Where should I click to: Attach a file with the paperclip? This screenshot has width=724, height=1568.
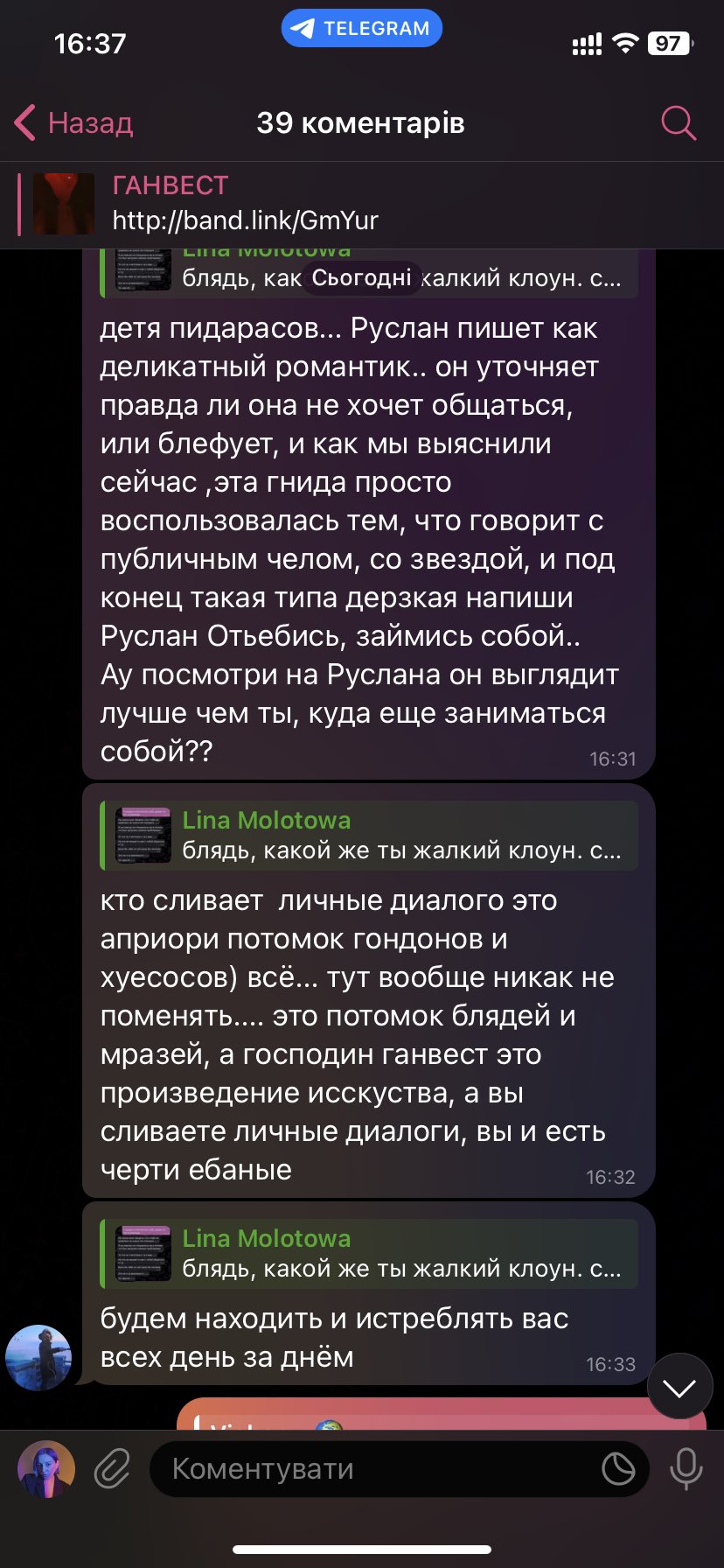[x=112, y=1469]
